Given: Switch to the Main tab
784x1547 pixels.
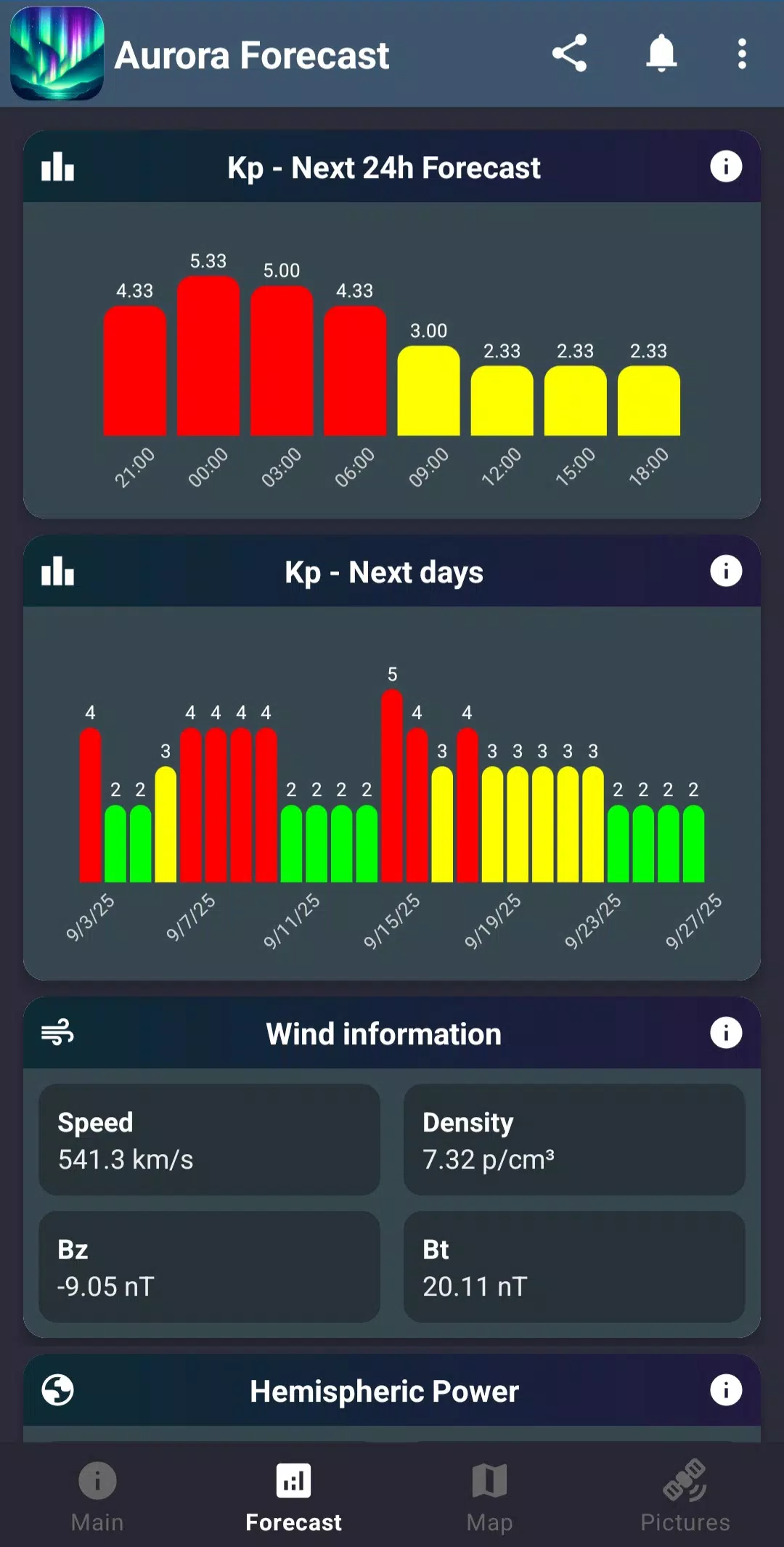Looking at the screenshot, I should tap(97, 1496).
